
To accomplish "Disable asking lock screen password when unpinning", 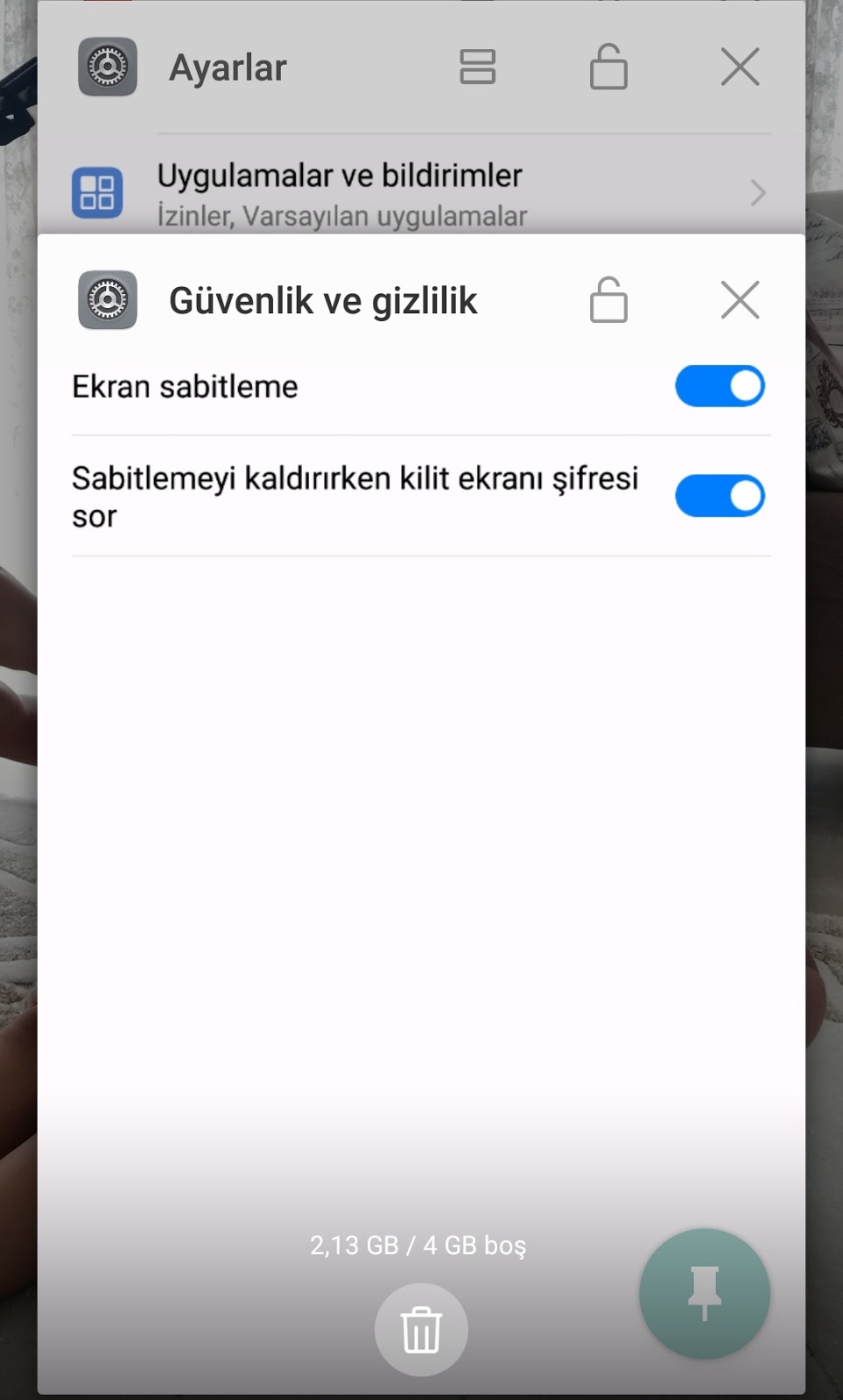I will [720, 496].
